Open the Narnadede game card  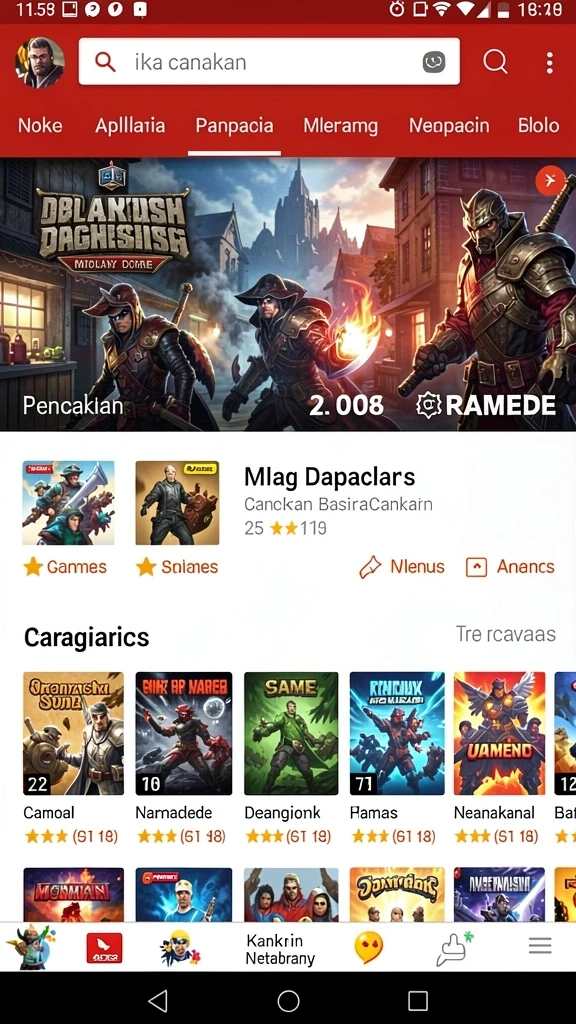pos(184,758)
